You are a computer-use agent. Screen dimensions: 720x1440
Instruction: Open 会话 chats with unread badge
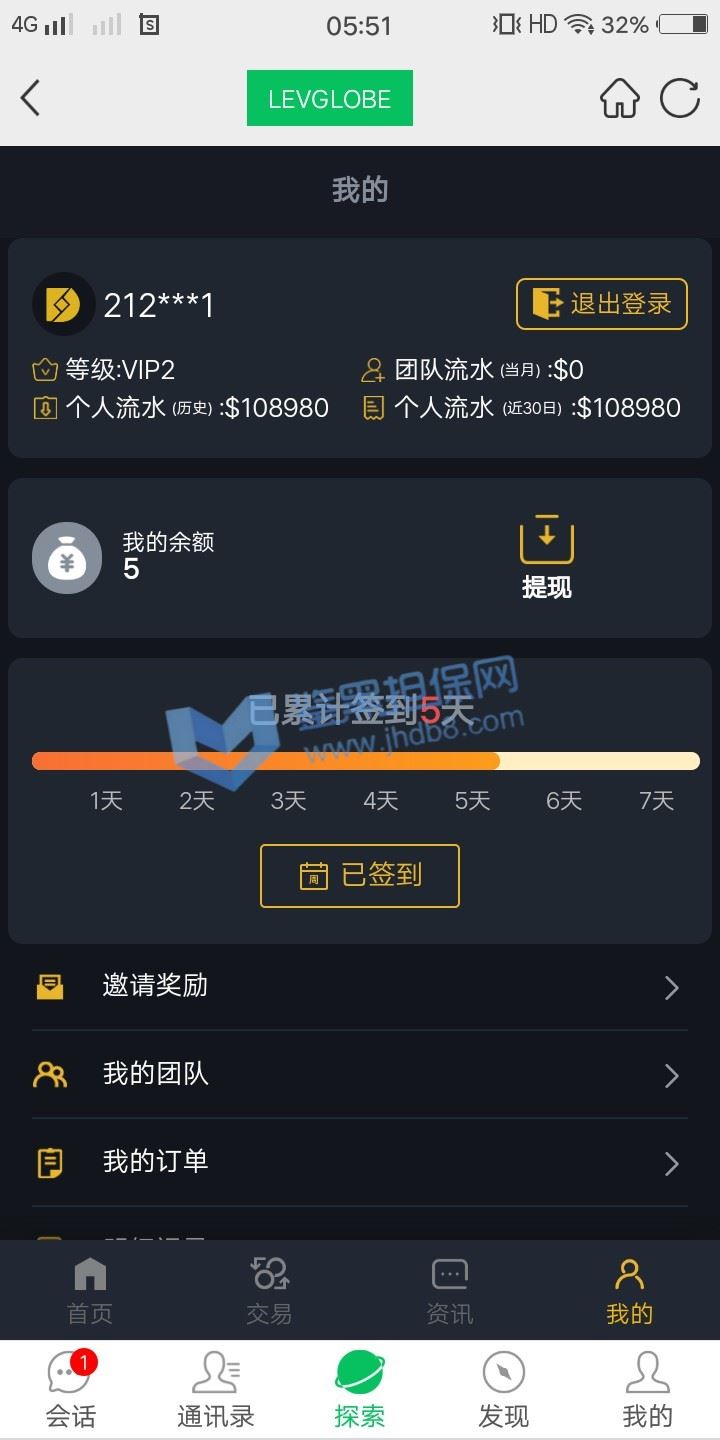pos(72,1390)
